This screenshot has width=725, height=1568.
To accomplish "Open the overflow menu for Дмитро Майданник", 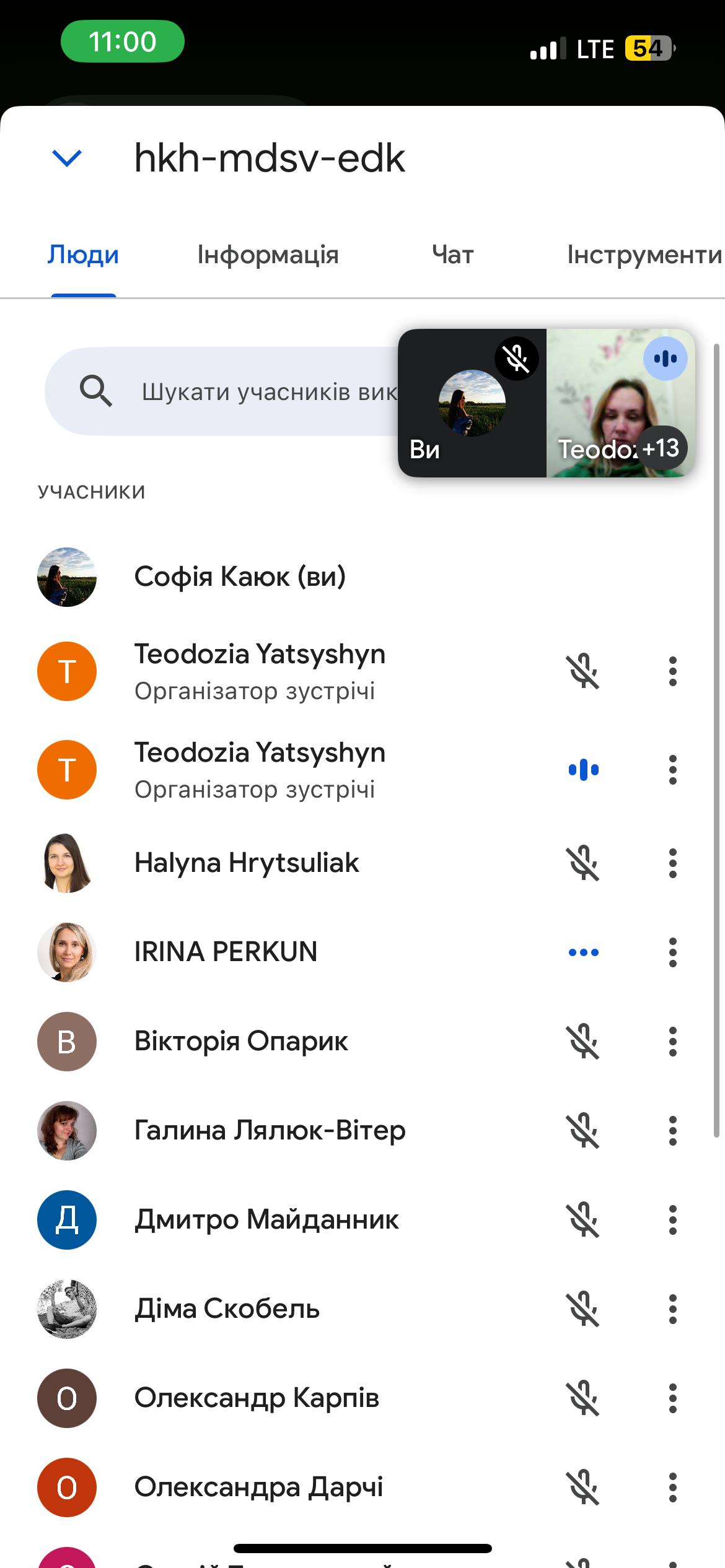I will tap(672, 1220).
